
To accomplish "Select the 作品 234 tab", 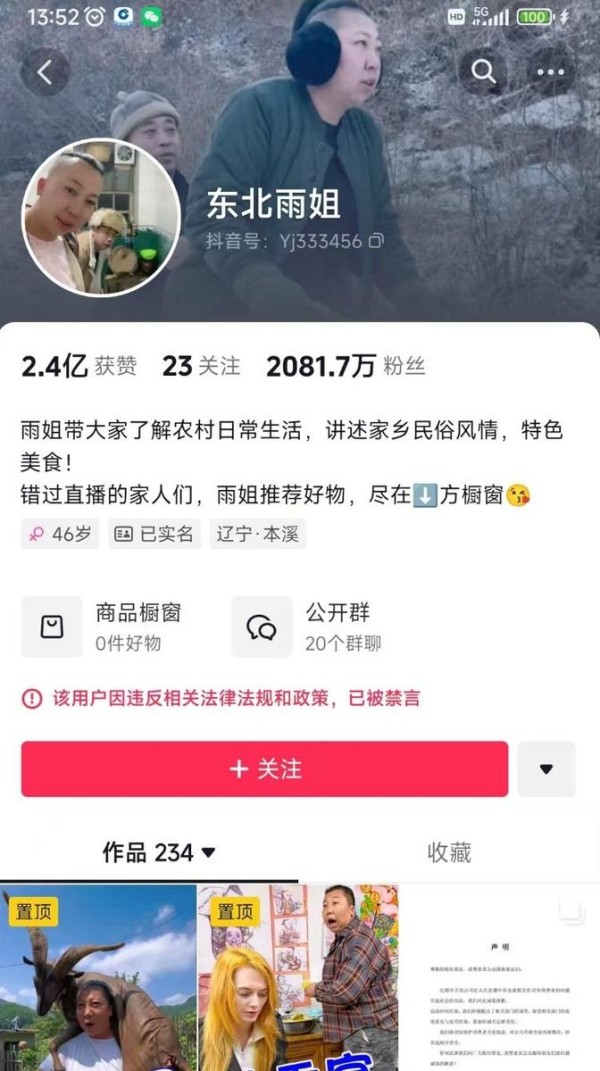I will 158,852.
